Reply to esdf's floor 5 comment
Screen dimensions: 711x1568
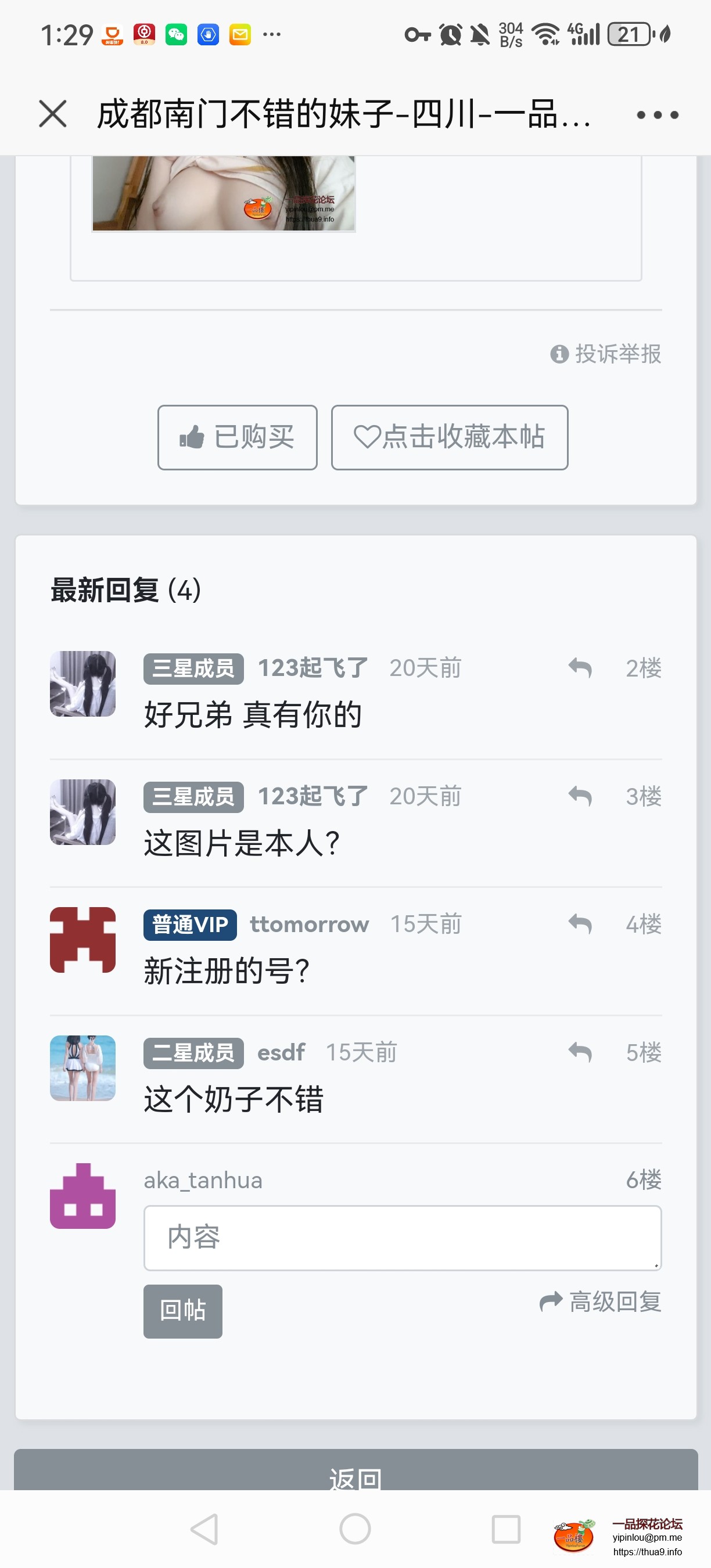pos(581,1052)
